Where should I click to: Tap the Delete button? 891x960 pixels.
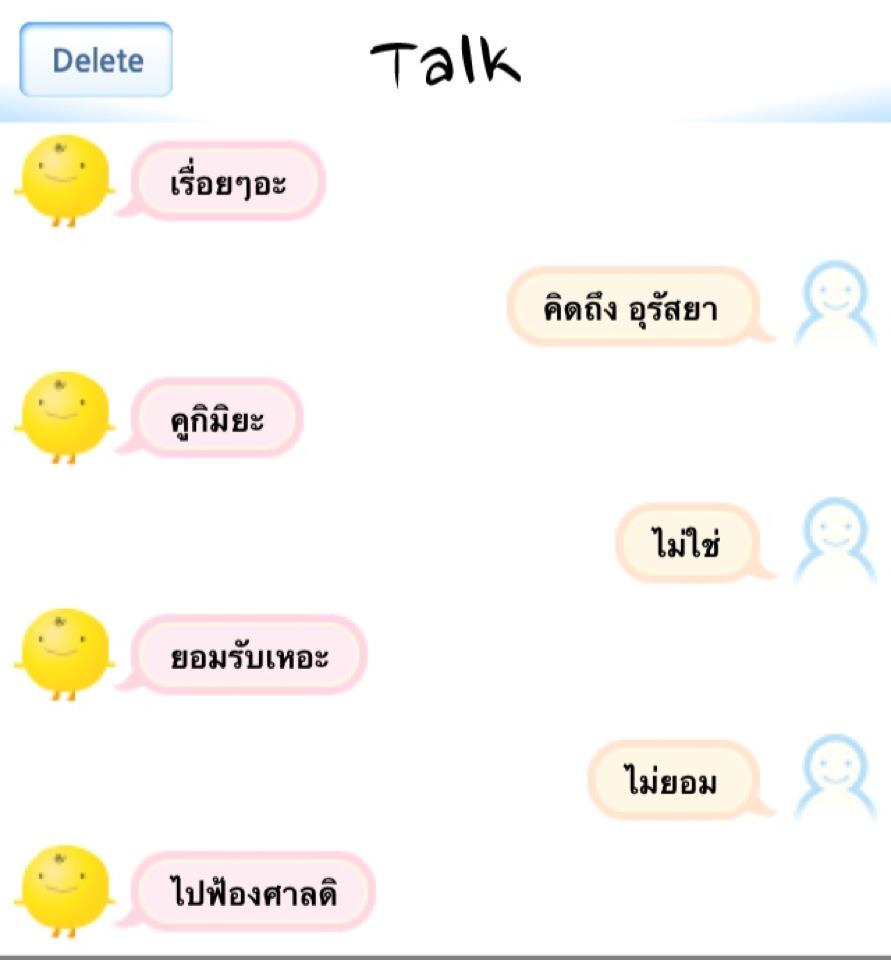(96, 60)
